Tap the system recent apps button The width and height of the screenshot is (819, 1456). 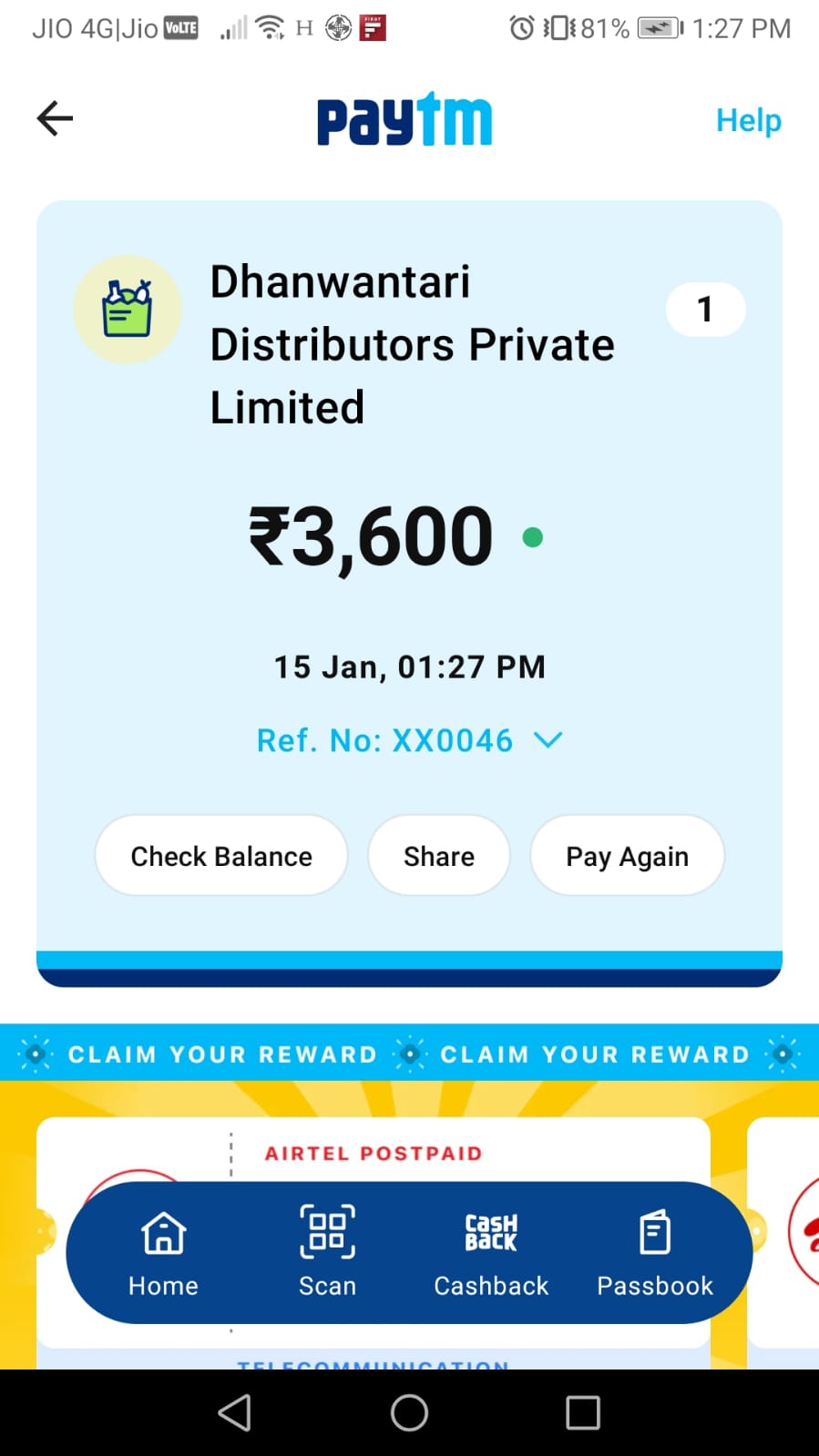(x=583, y=1413)
